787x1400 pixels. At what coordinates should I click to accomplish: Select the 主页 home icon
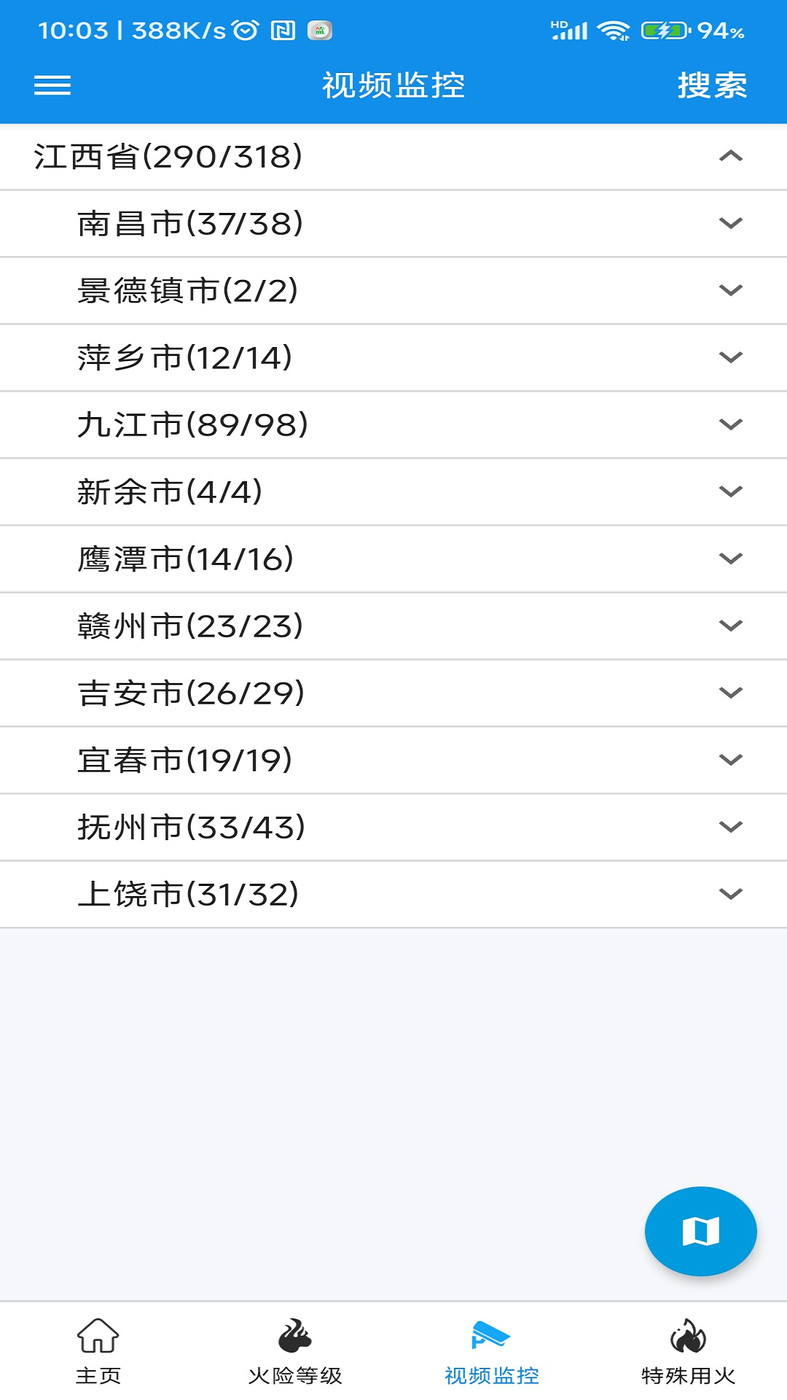[96, 1335]
